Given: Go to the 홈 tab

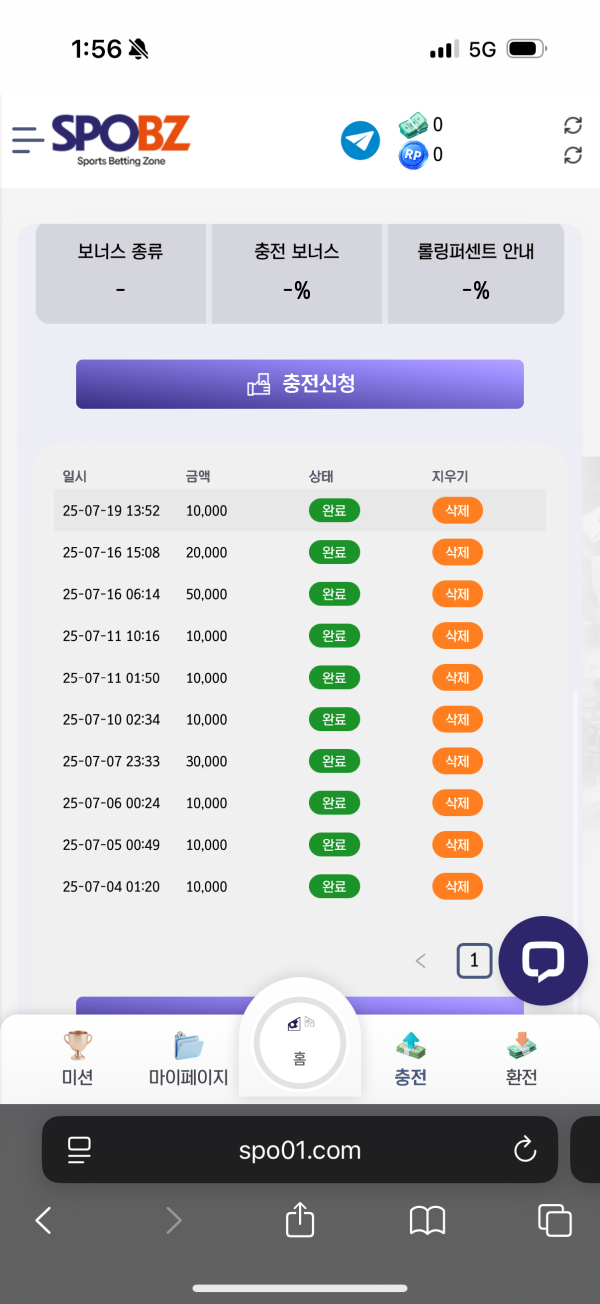Looking at the screenshot, I should click(x=300, y=1045).
